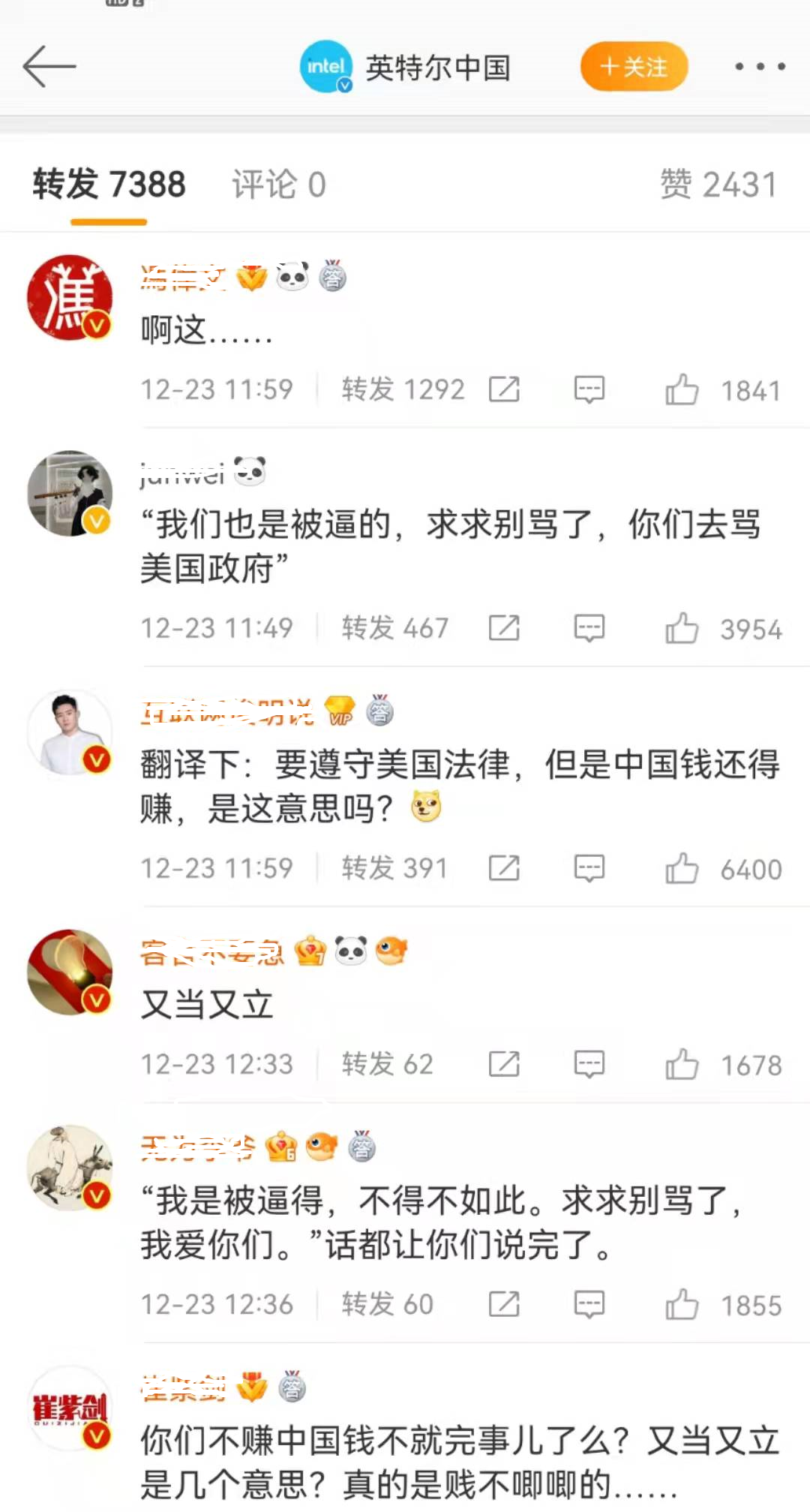Viewport: 810px width, 1512px height.
Task: Like the 又当又立 comment
Action: coord(681,1064)
